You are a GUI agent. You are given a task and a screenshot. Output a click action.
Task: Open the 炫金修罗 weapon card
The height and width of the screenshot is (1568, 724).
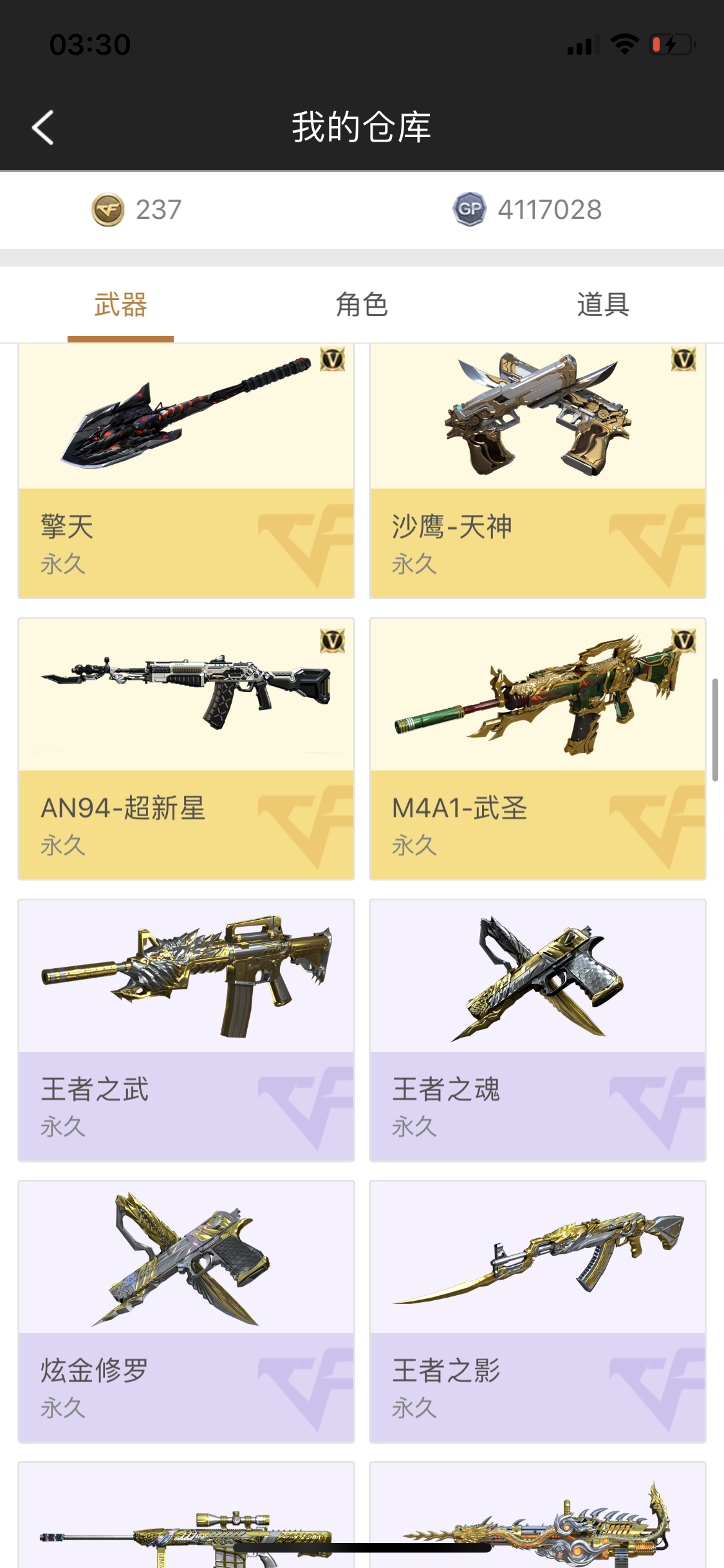click(186, 1311)
